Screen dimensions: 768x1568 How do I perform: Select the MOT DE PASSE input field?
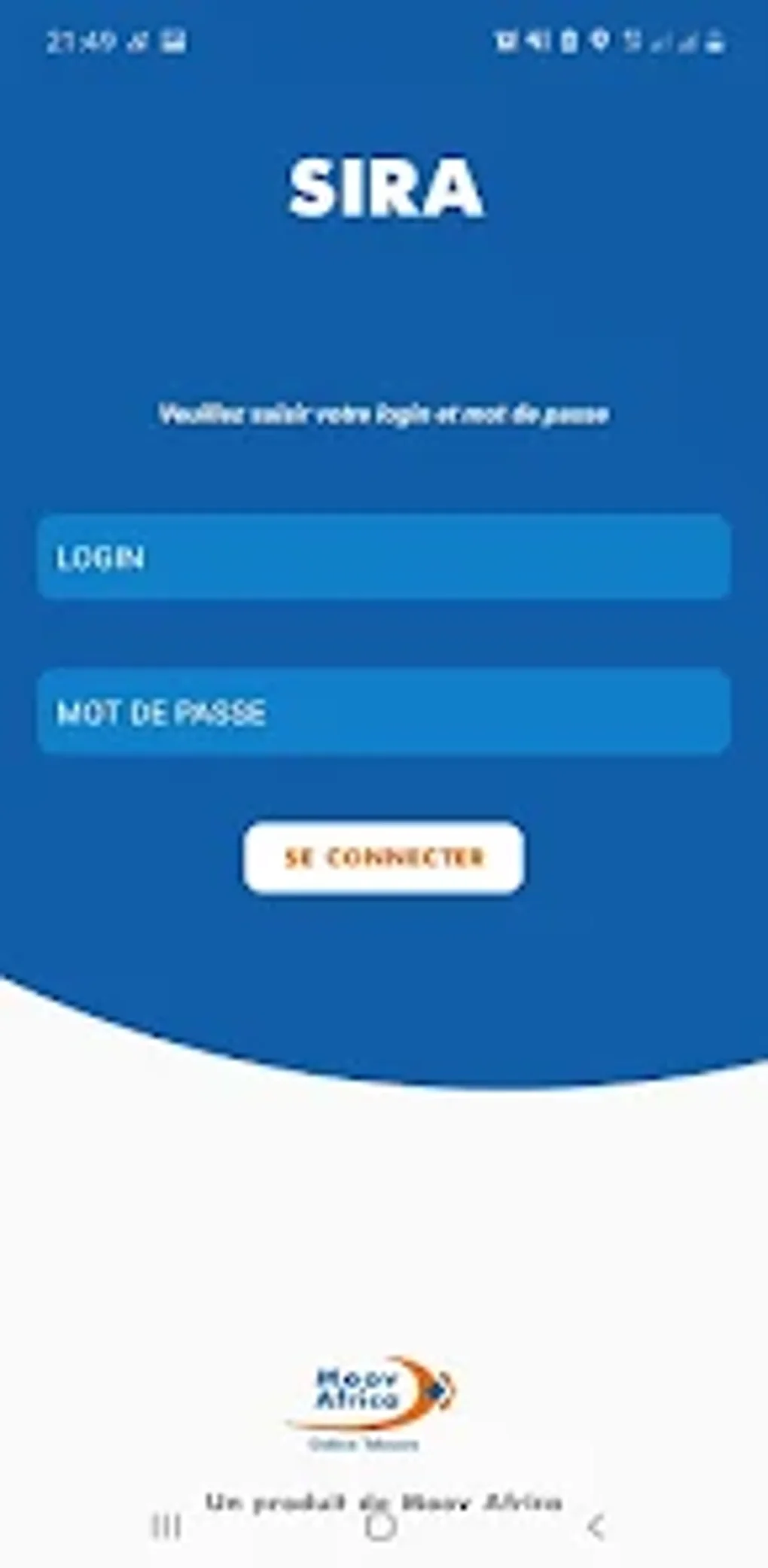(382, 710)
